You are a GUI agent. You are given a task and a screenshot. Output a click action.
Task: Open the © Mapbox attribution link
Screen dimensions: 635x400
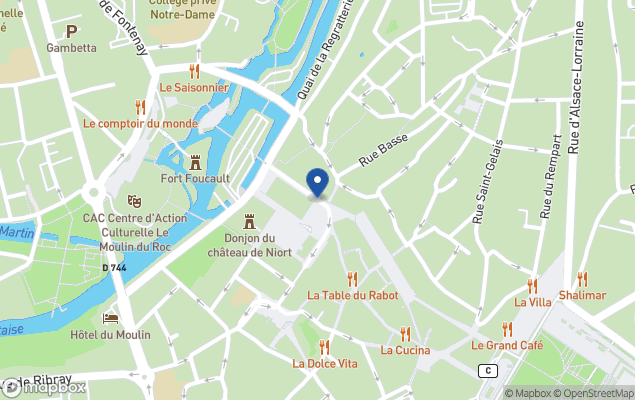pyautogui.click(x=528, y=393)
